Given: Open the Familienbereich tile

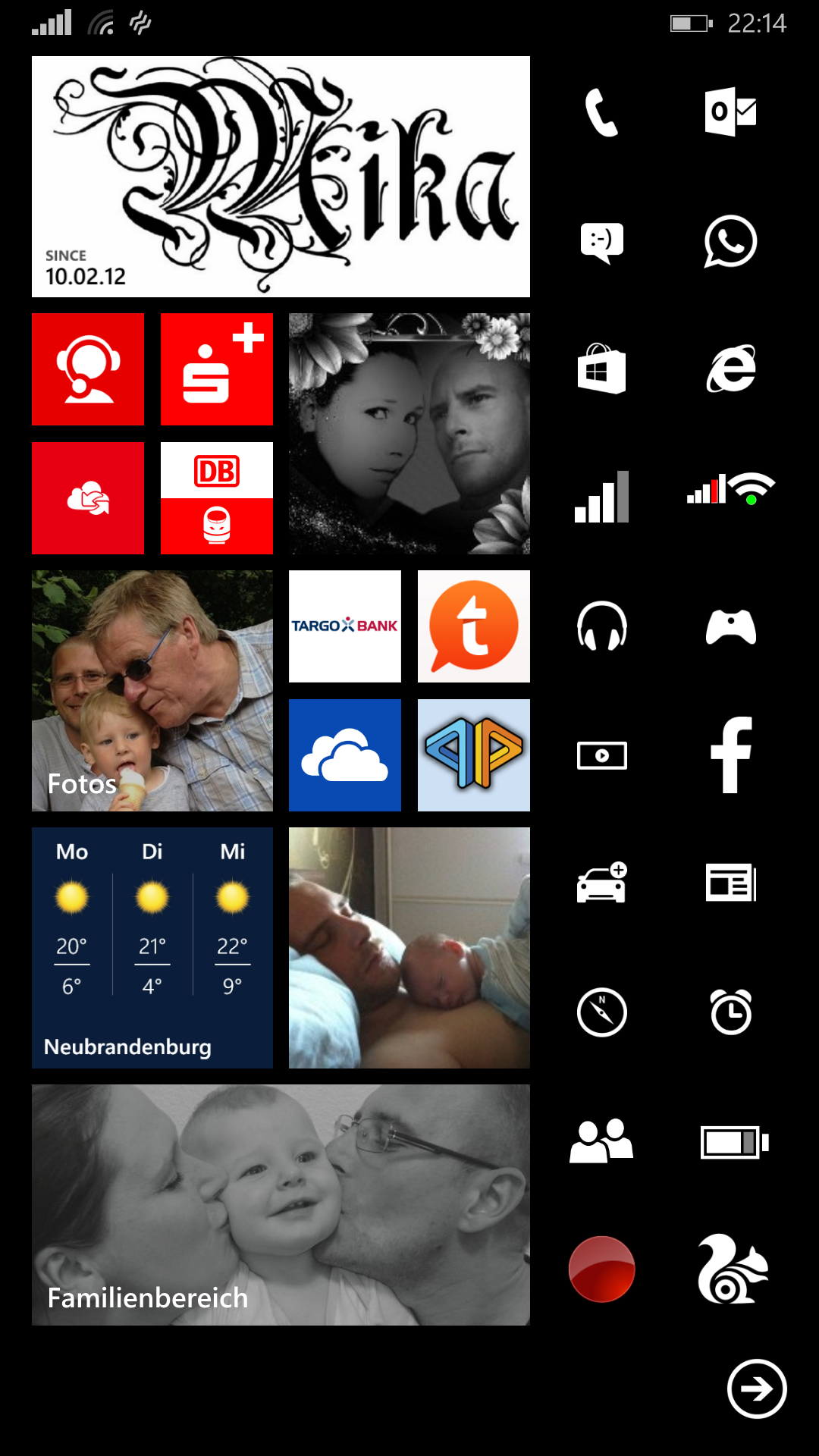Looking at the screenshot, I should tap(281, 1205).
